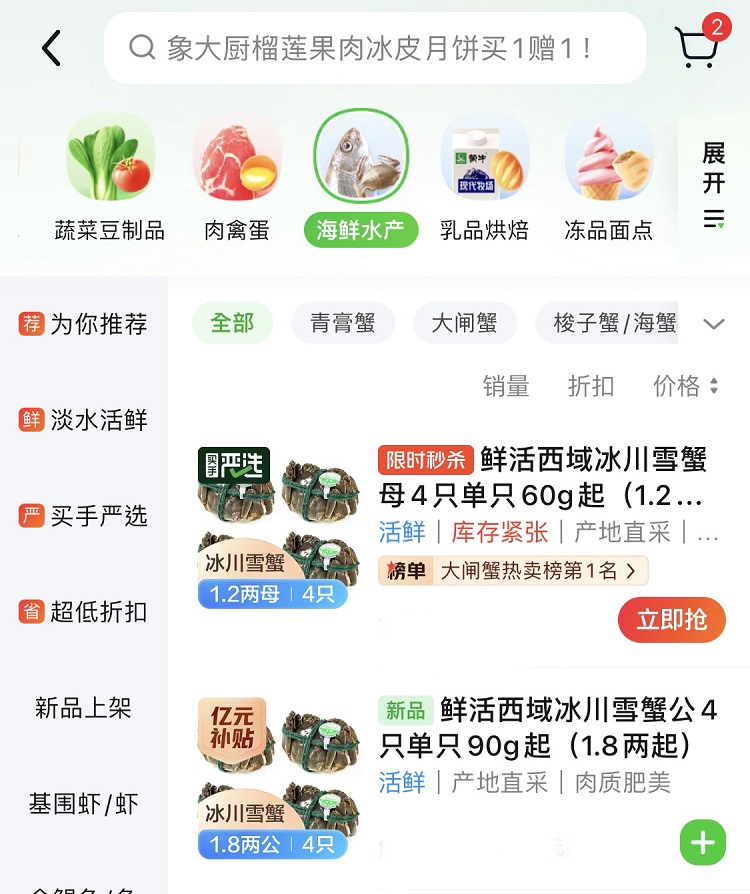The image size is (750, 894).
Task: Expand the filter chips dropdown arrow
Action: click(x=713, y=324)
